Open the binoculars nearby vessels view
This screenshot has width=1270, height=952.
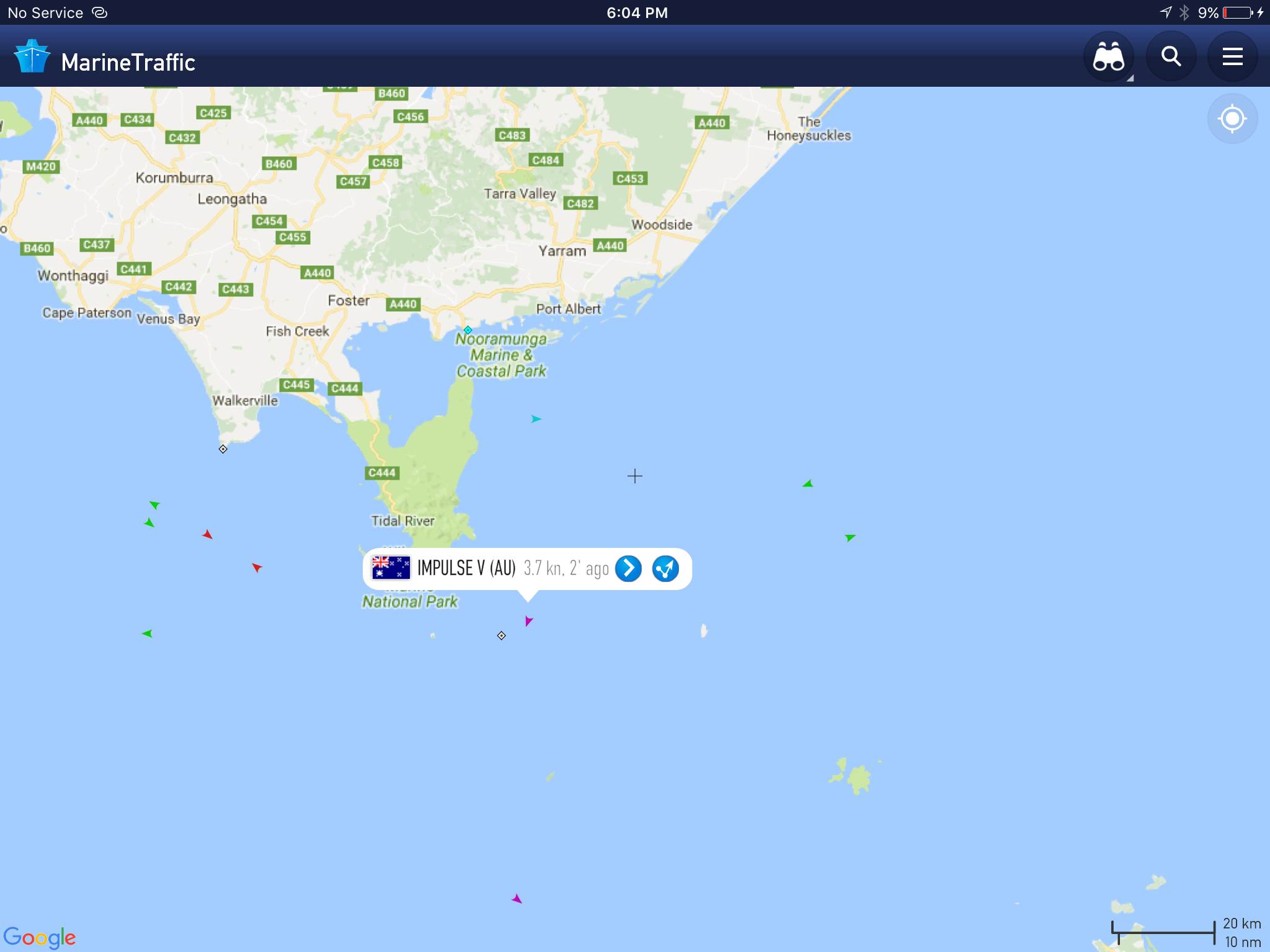(x=1108, y=57)
